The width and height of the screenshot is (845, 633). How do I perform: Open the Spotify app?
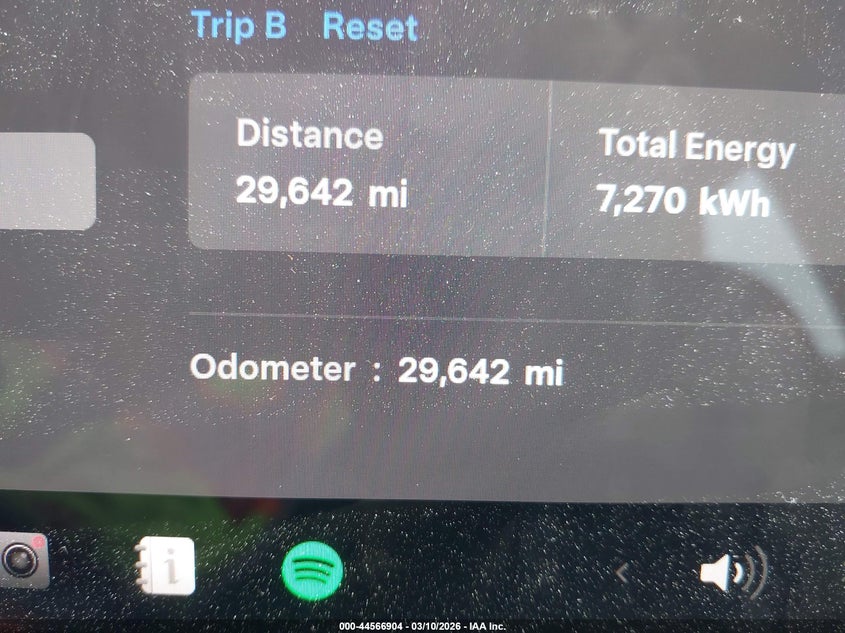[312, 571]
